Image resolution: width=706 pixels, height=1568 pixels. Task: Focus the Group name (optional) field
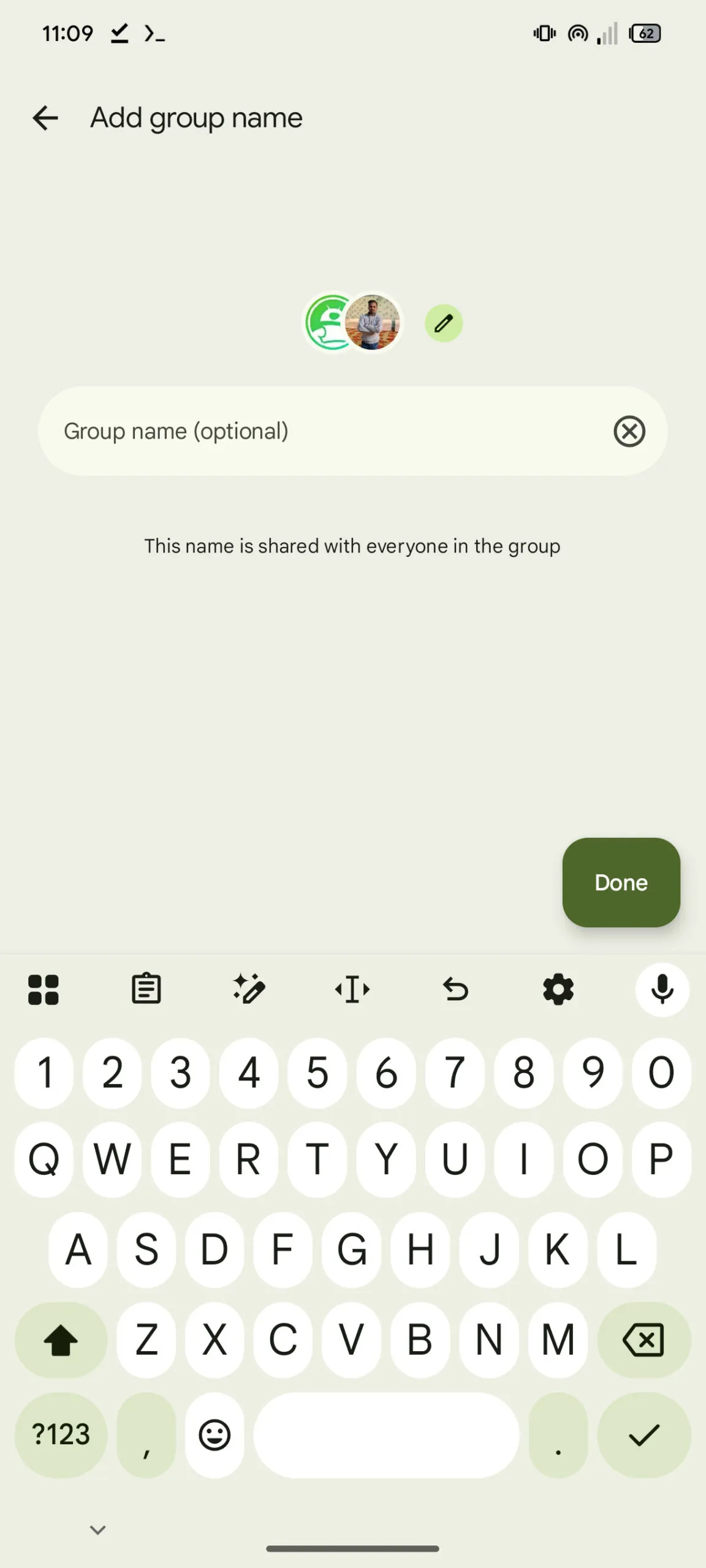[319, 431]
